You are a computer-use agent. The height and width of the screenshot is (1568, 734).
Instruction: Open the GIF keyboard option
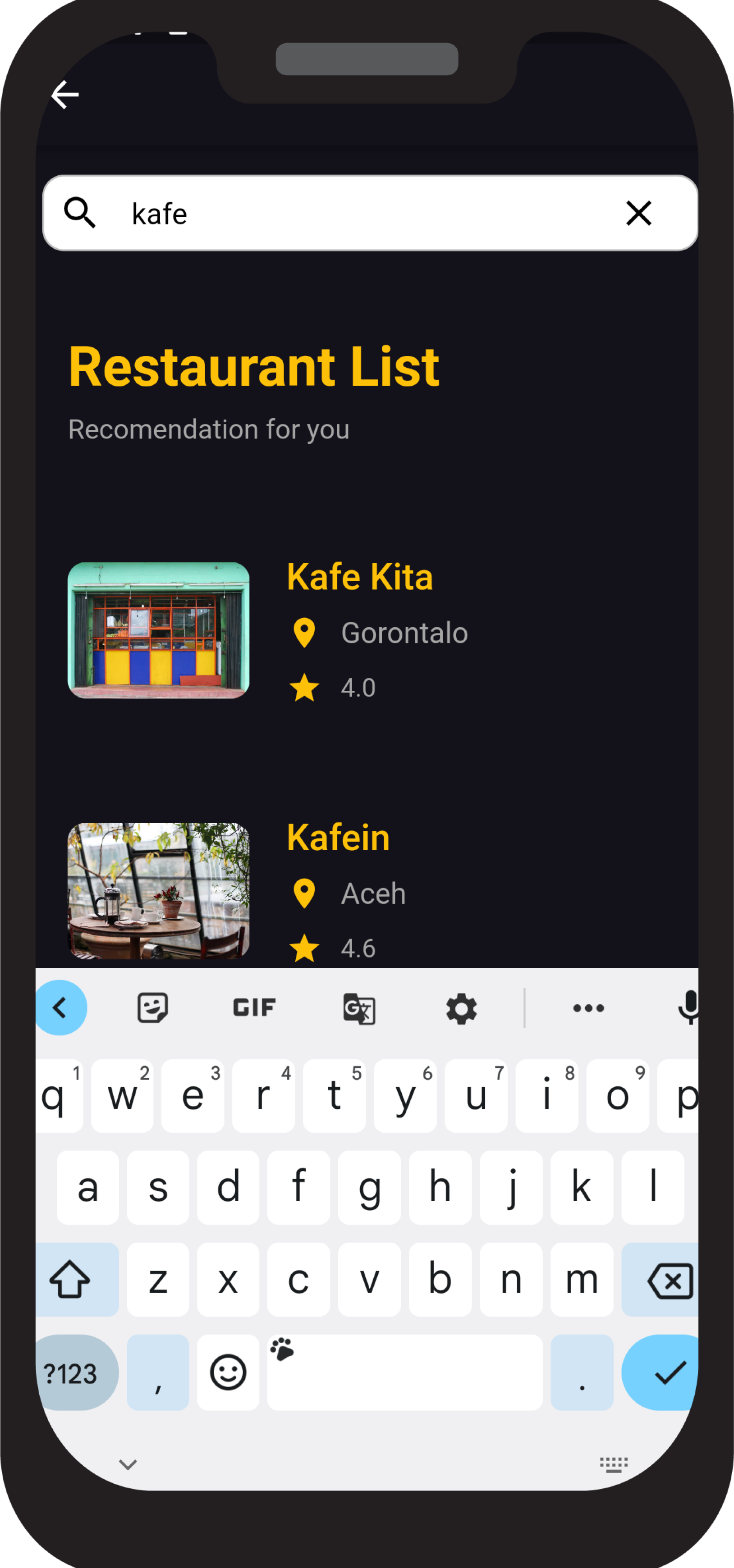(255, 1008)
